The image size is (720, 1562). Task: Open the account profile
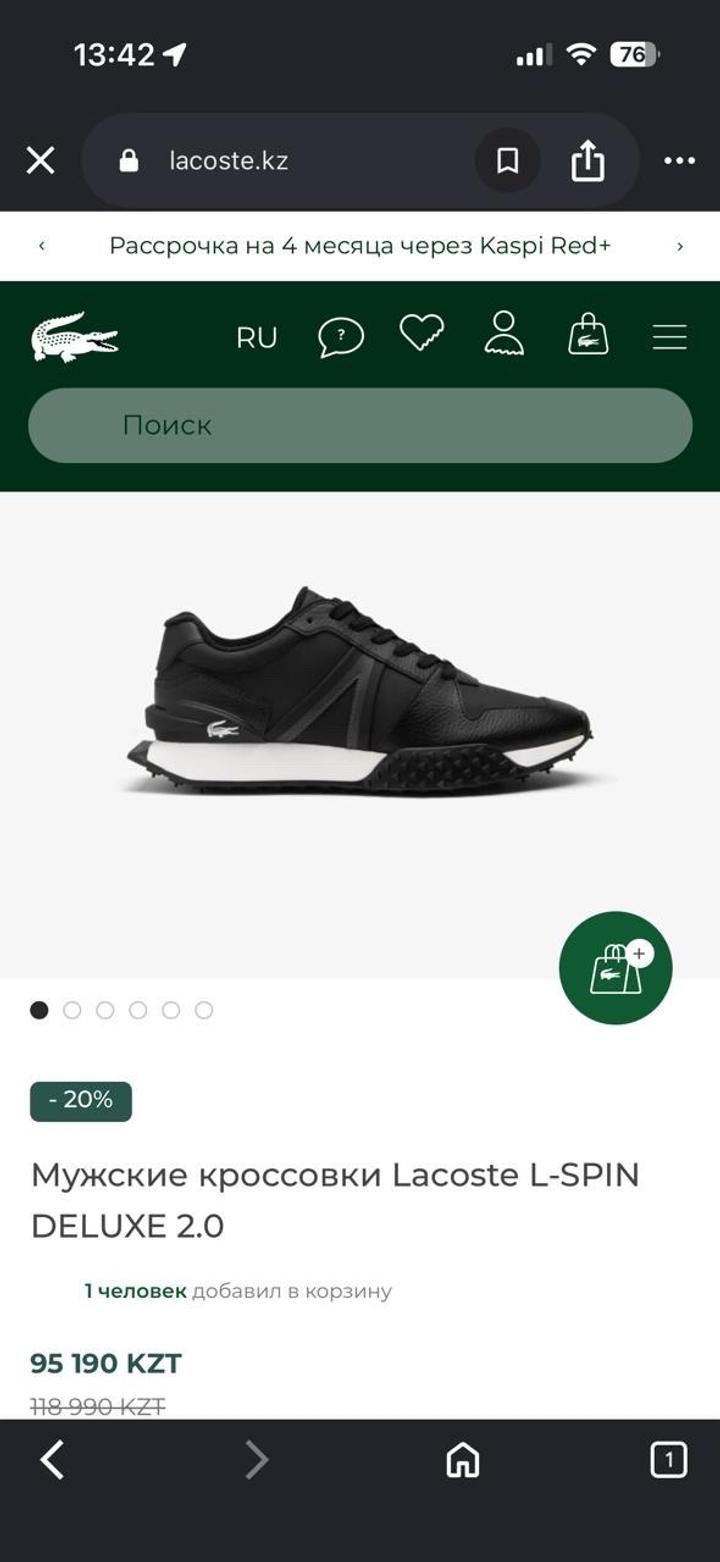(x=504, y=334)
